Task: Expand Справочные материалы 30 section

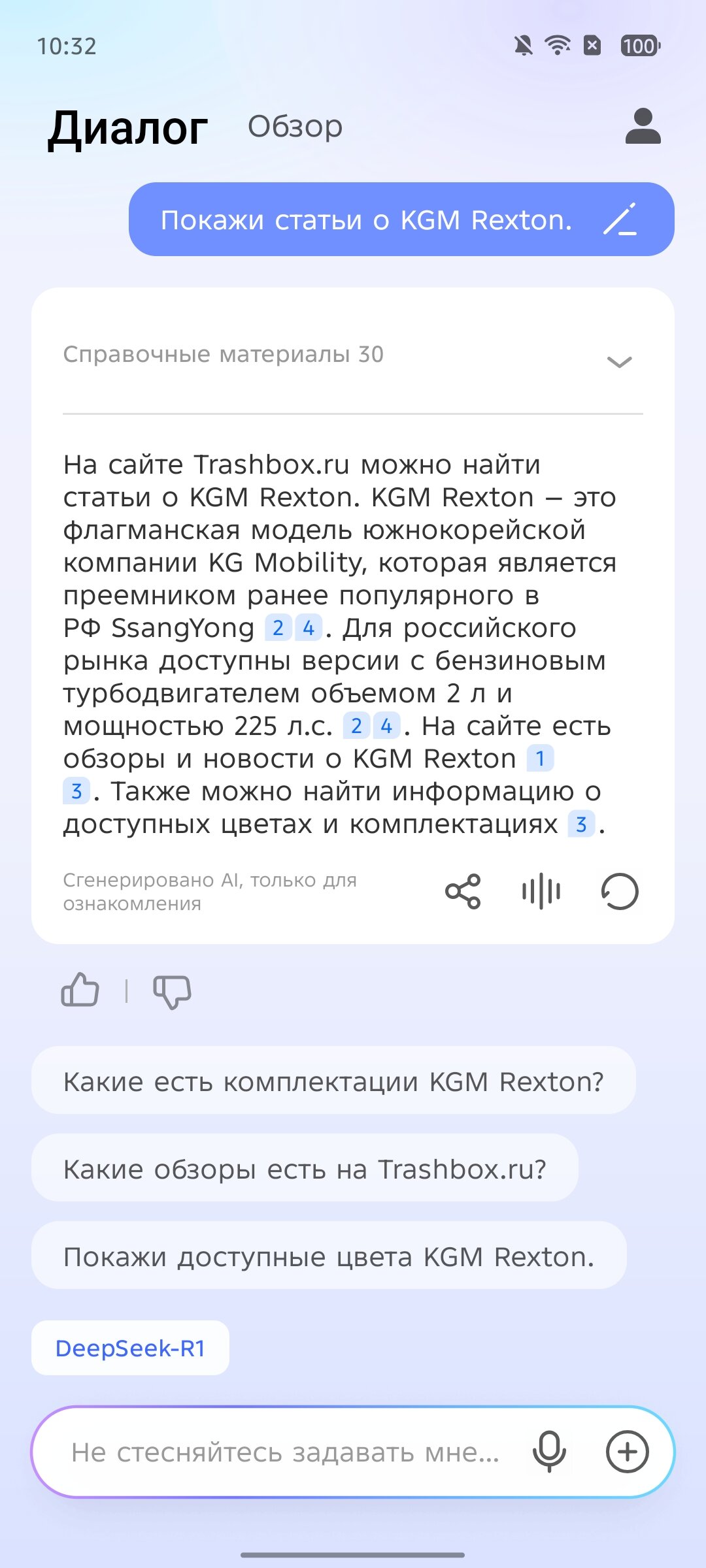Action: click(x=618, y=361)
